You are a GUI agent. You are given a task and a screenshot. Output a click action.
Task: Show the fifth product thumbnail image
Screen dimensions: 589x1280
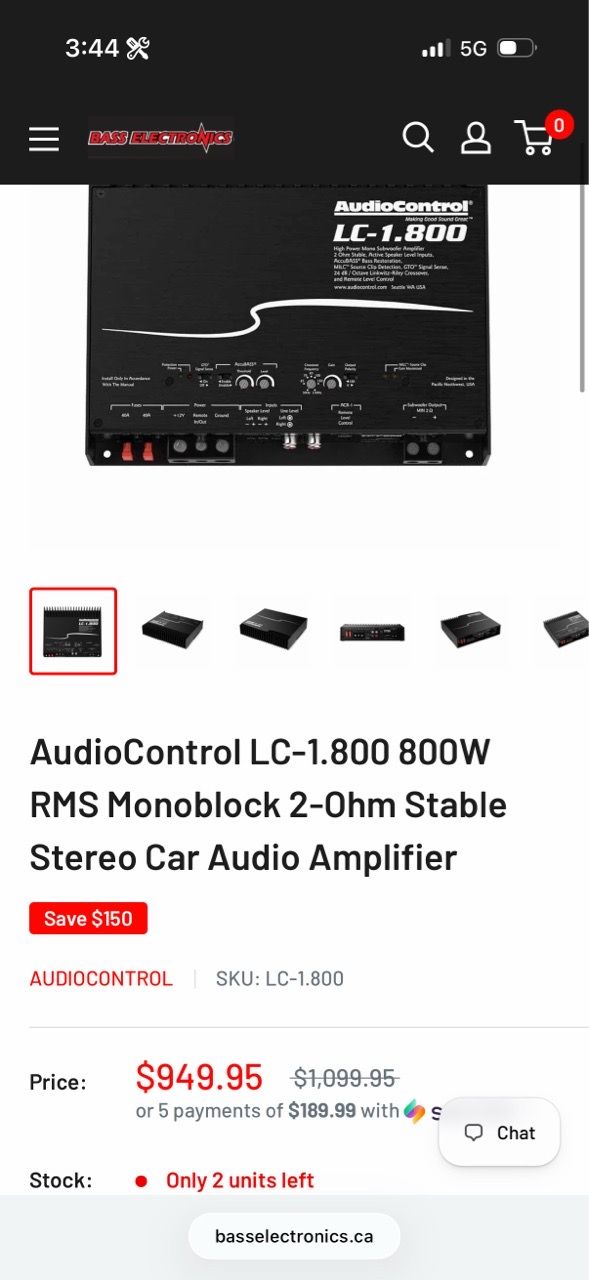click(x=472, y=631)
